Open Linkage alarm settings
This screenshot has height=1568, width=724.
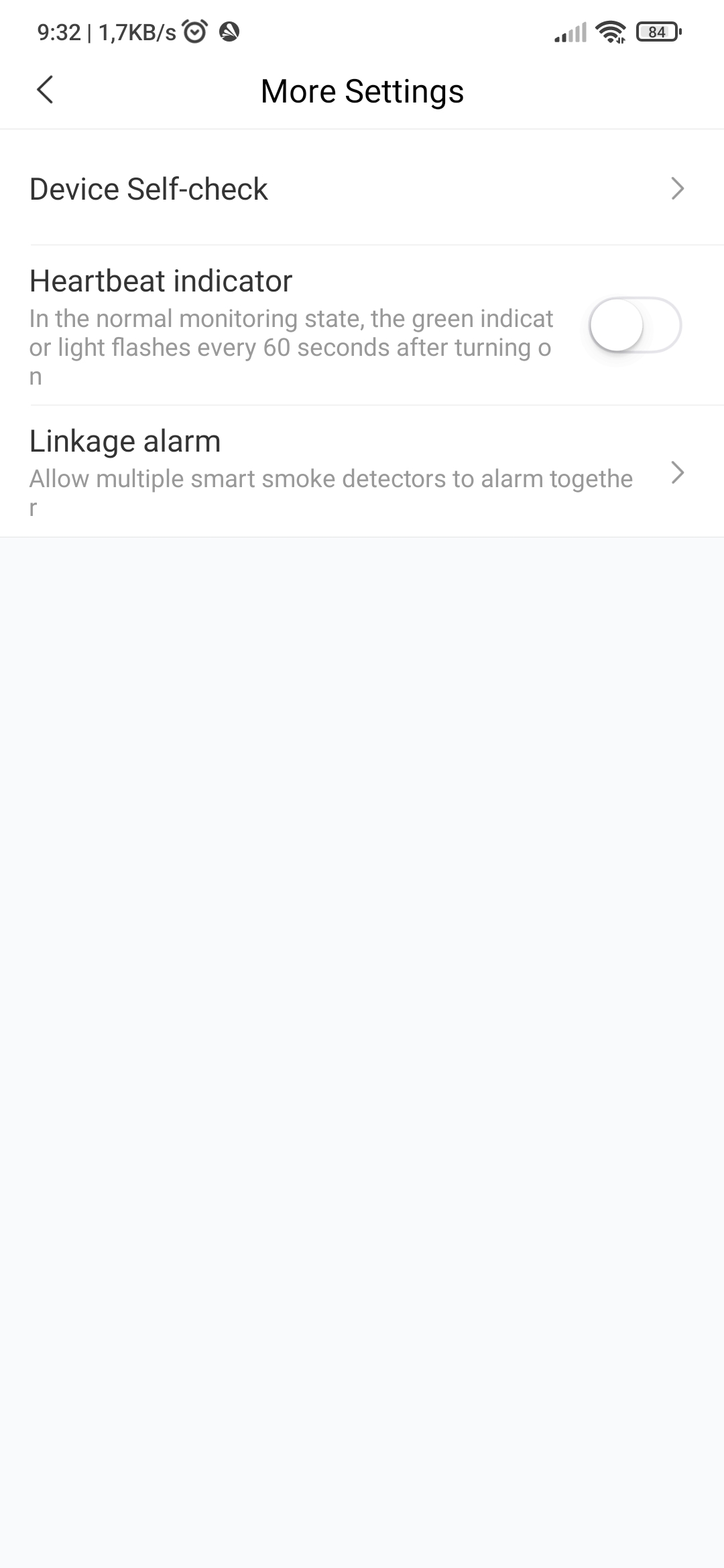pos(362,472)
